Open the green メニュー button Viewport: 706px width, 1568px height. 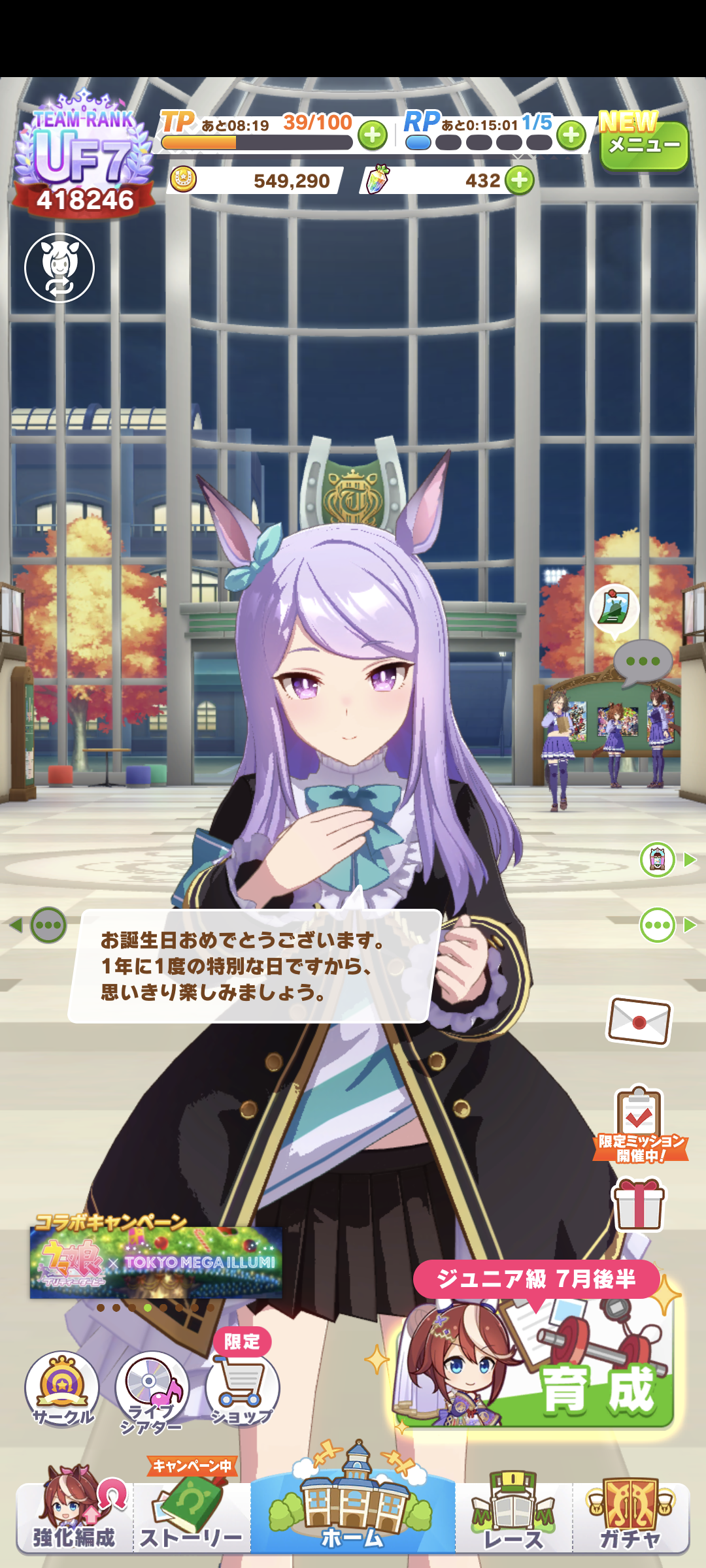[644, 145]
